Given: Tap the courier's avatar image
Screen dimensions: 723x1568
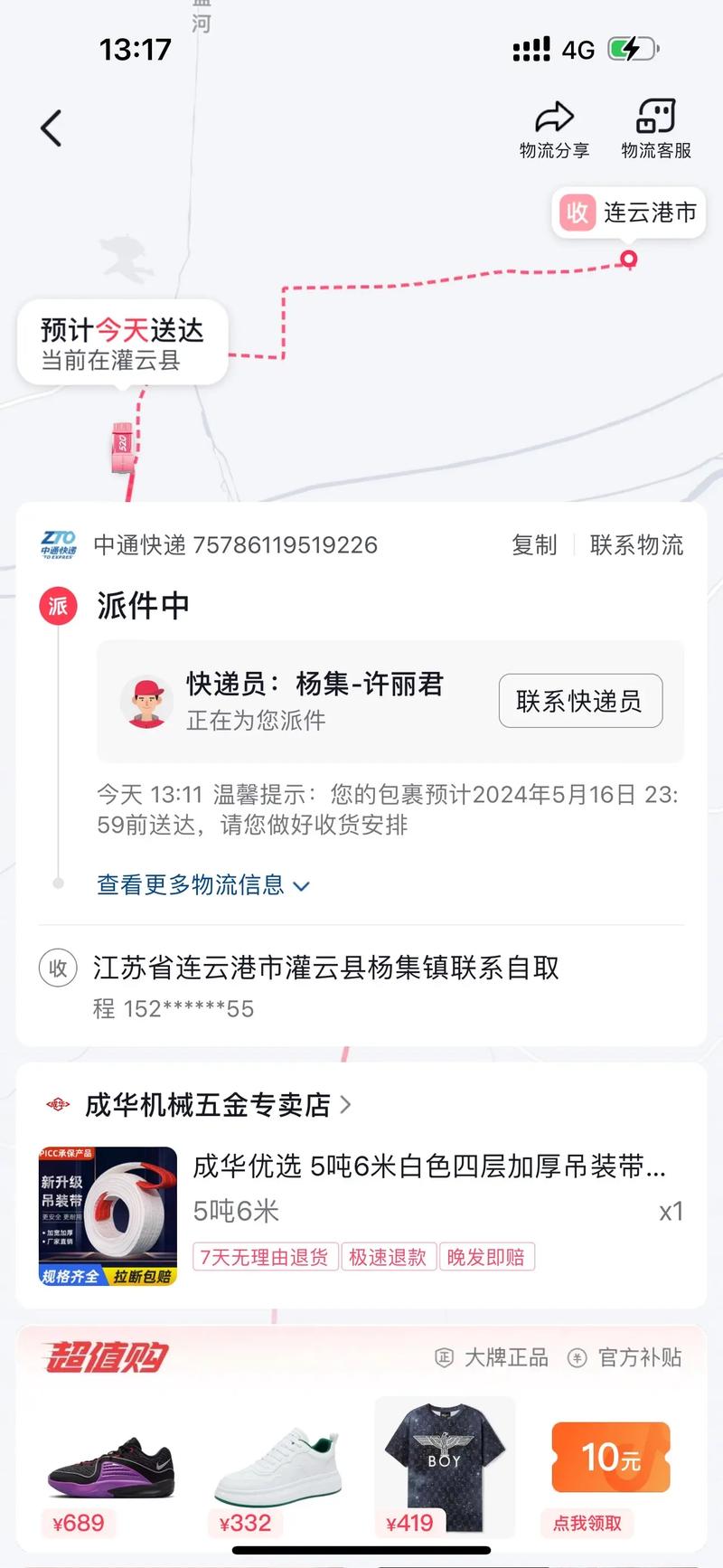Looking at the screenshot, I should (146, 702).
